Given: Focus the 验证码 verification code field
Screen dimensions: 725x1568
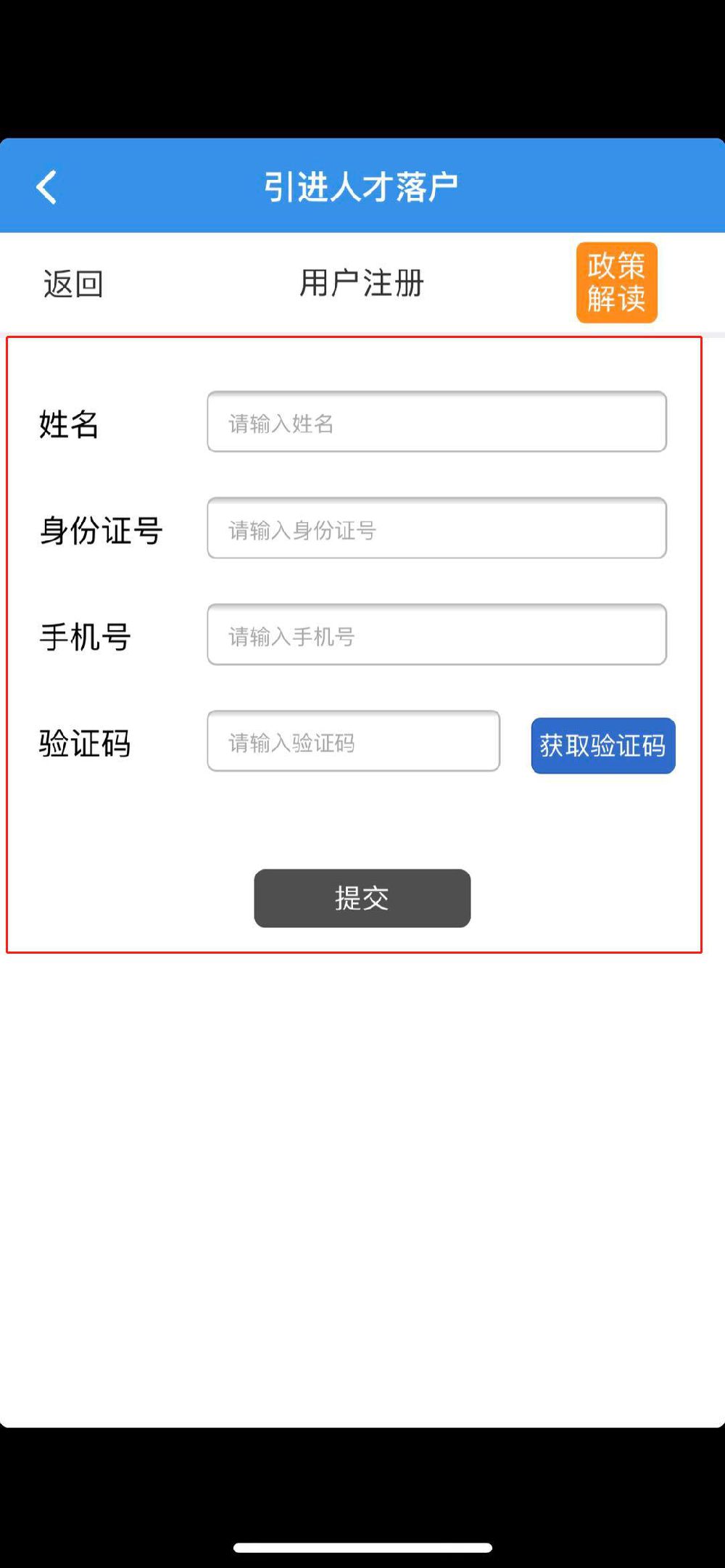Looking at the screenshot, I should click(x=353, y=741).
